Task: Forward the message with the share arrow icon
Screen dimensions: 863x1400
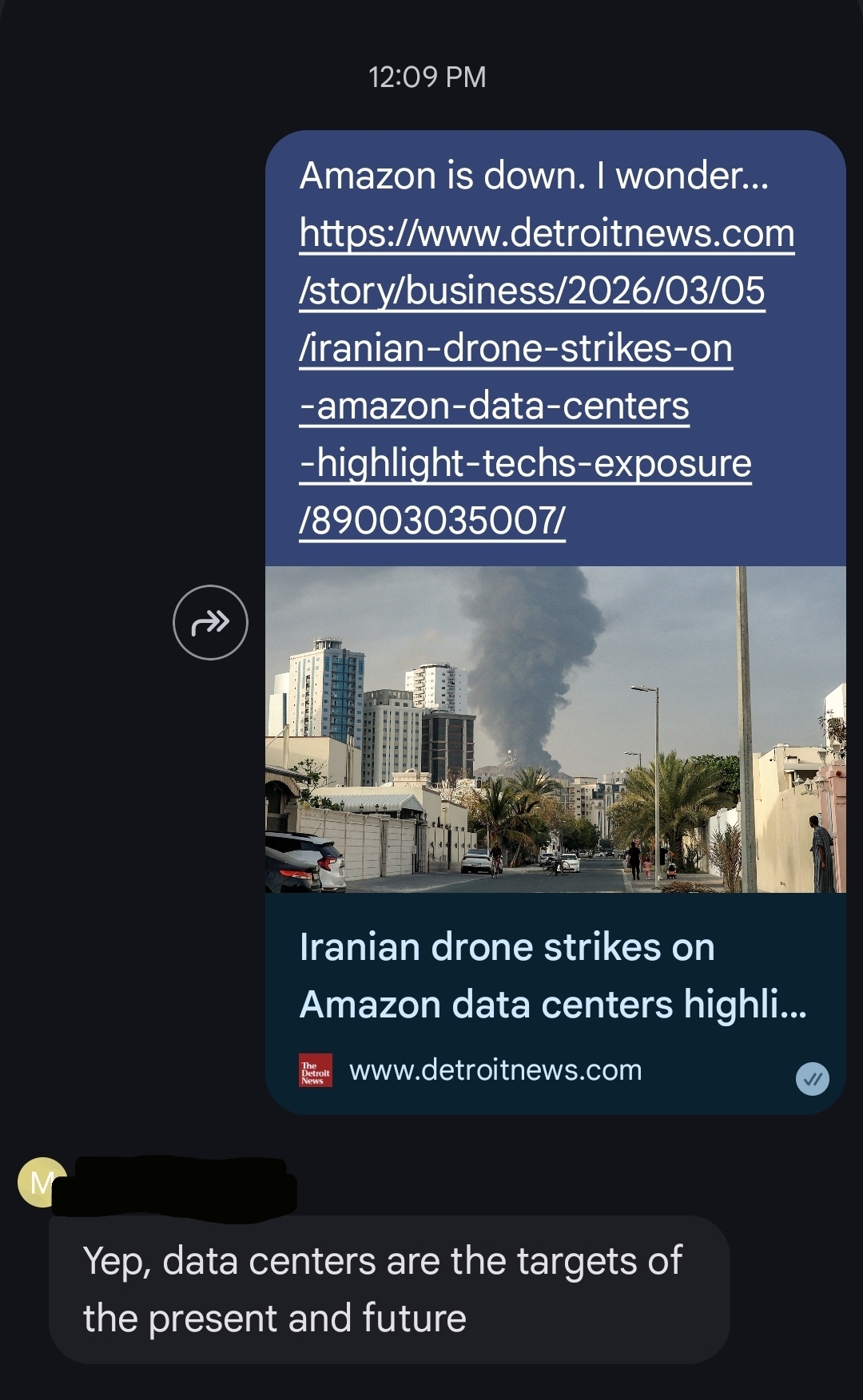Action: point(210,622)
